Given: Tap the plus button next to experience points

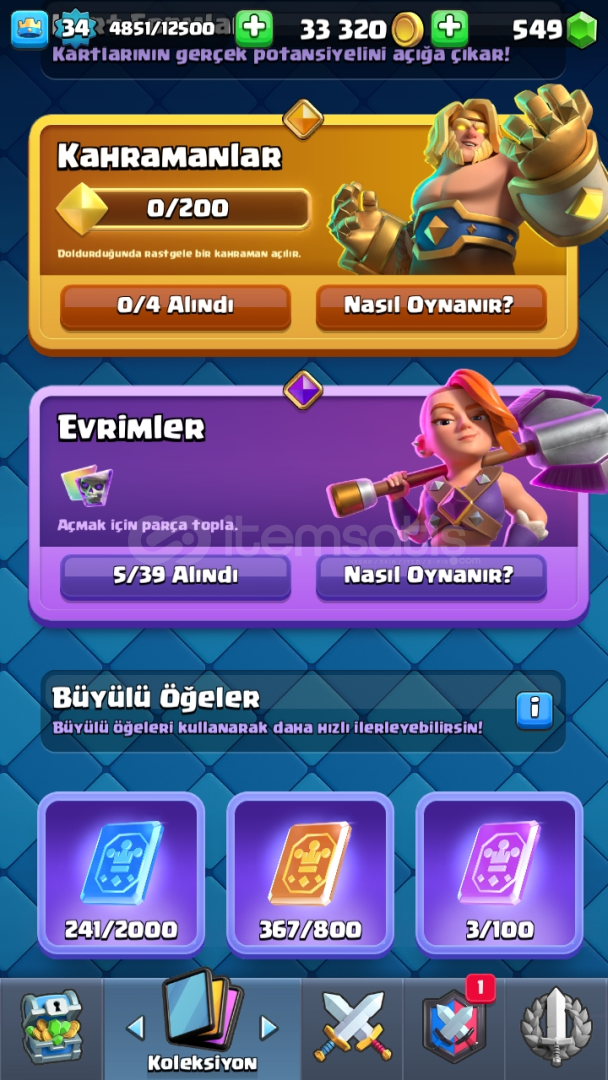Looking at the screenshot, I should (x=254, y=28).
